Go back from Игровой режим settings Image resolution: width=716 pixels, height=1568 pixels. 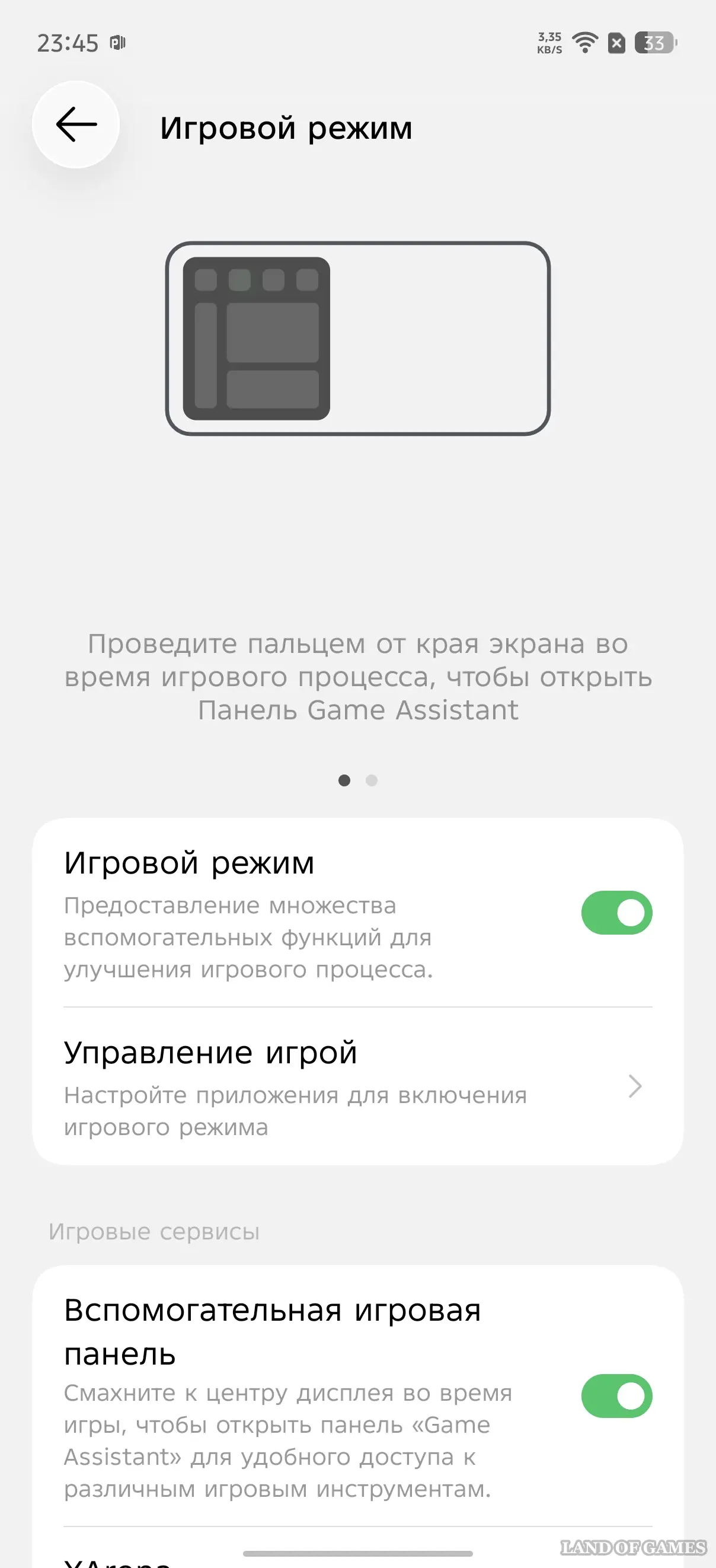[76, 125]
